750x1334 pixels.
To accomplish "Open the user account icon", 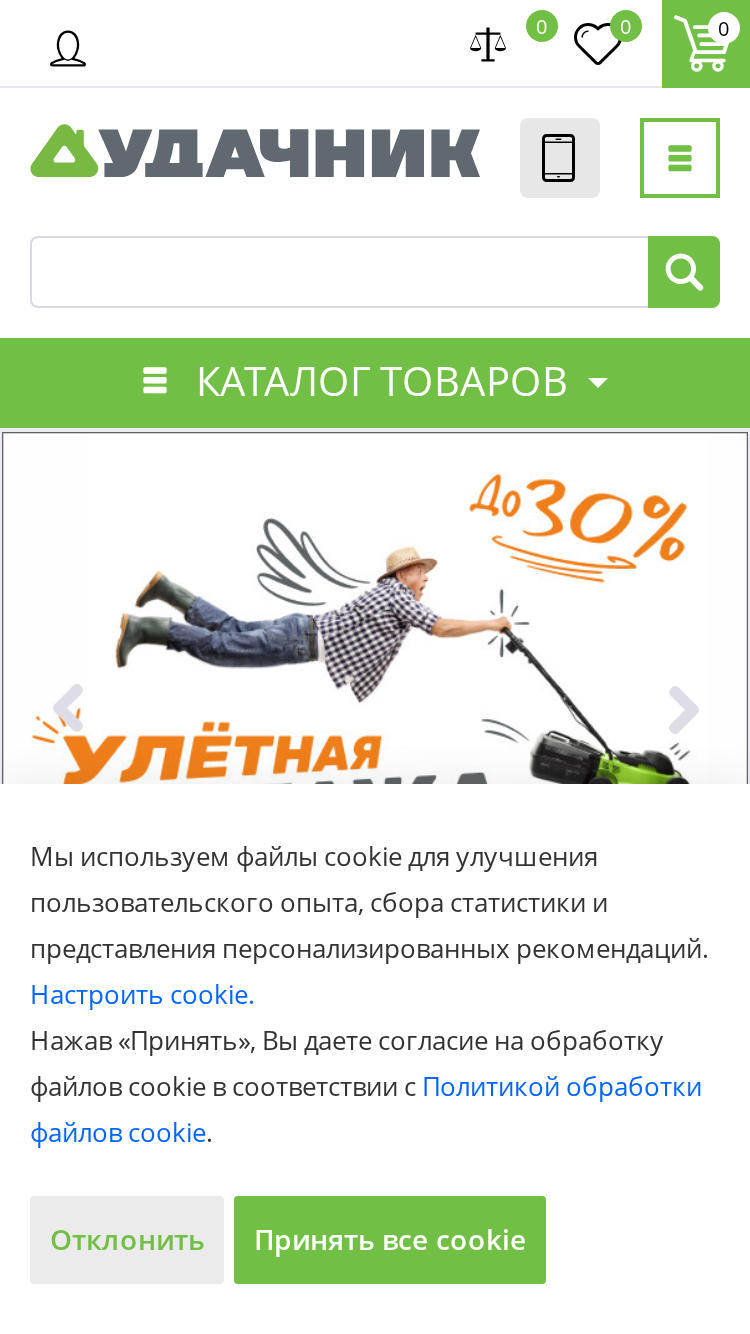I will (x=68, y=48).
